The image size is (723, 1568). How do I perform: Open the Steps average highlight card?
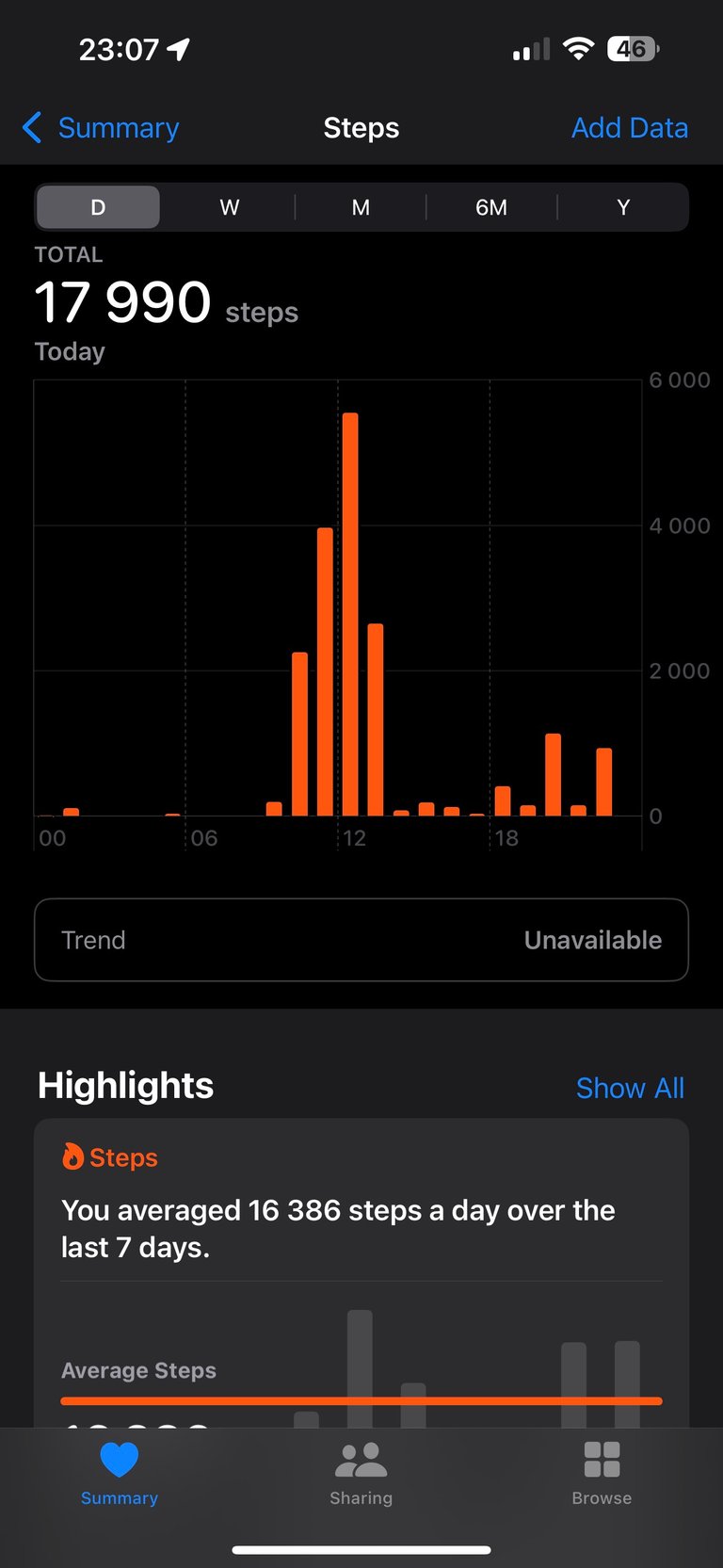[x=361, y=1272]
